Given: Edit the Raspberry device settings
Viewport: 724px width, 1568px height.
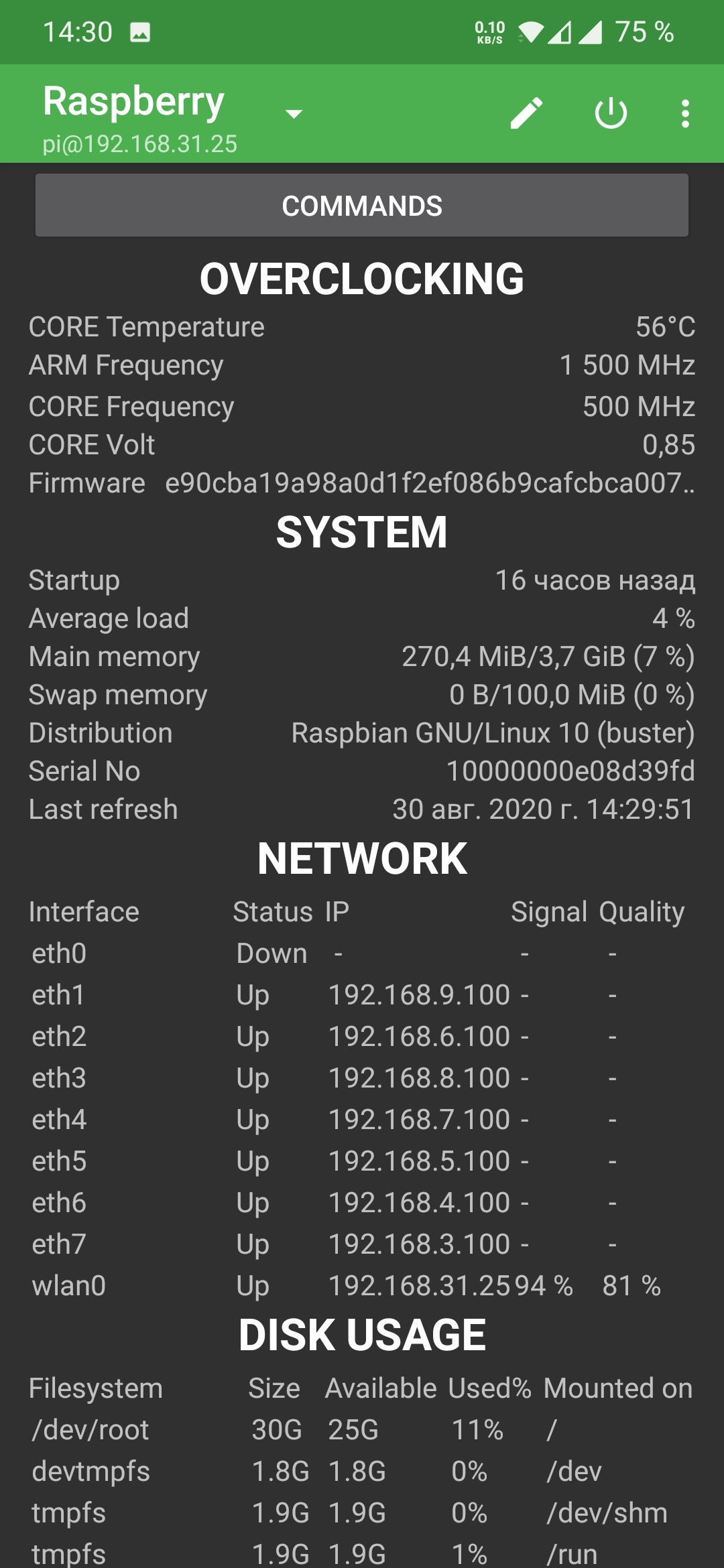Looking at the screenshot, I should tap(526, 113).
